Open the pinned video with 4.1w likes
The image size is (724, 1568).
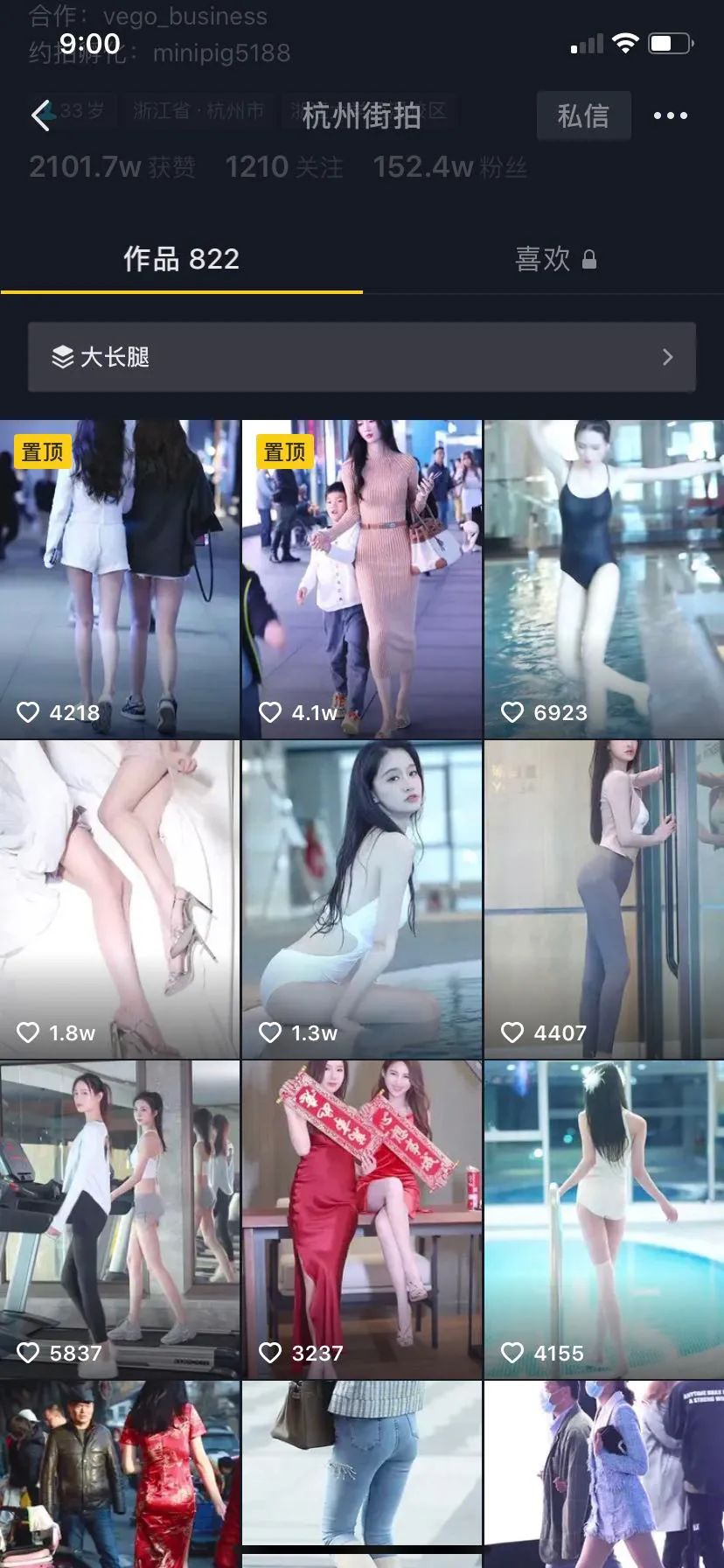[x=361, y=579]
